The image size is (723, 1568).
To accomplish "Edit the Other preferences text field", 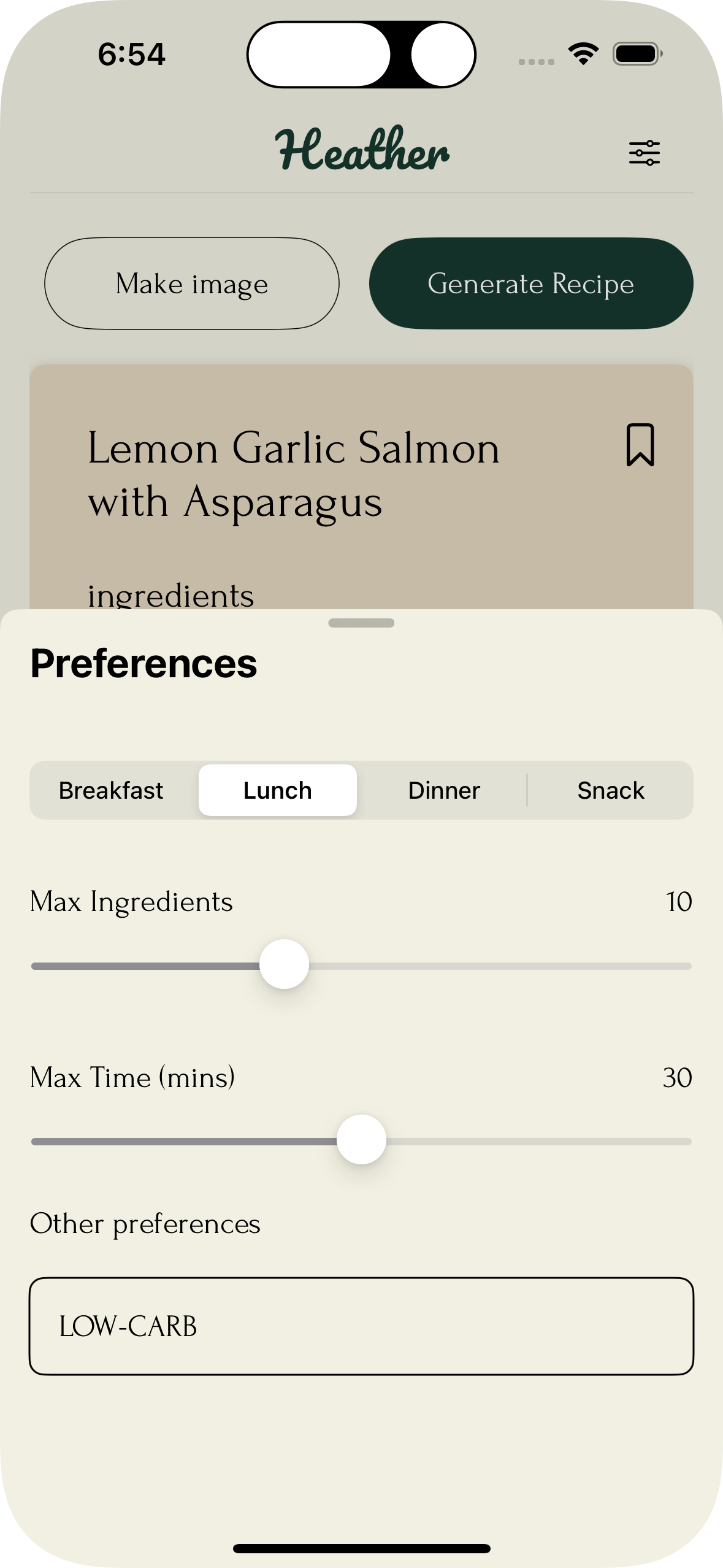I will point(361,1326).
